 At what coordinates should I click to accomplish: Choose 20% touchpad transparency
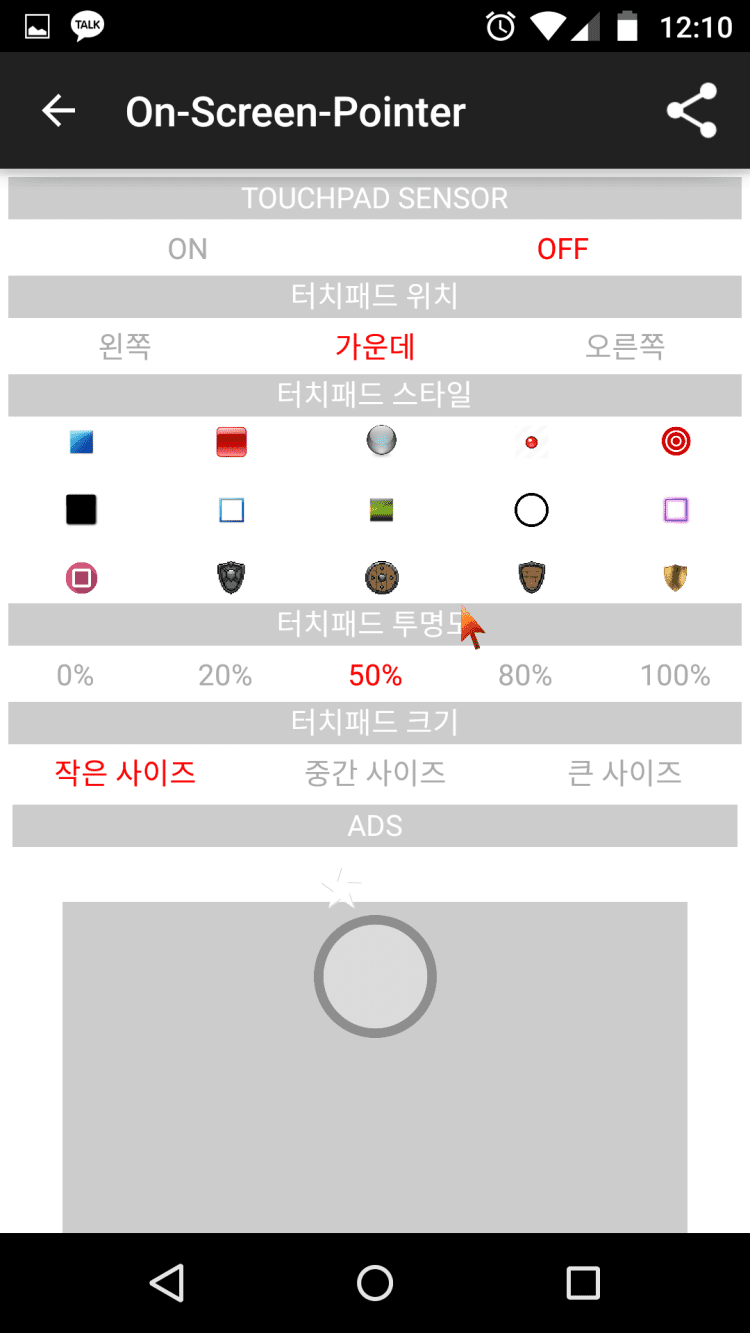(225, 676)
